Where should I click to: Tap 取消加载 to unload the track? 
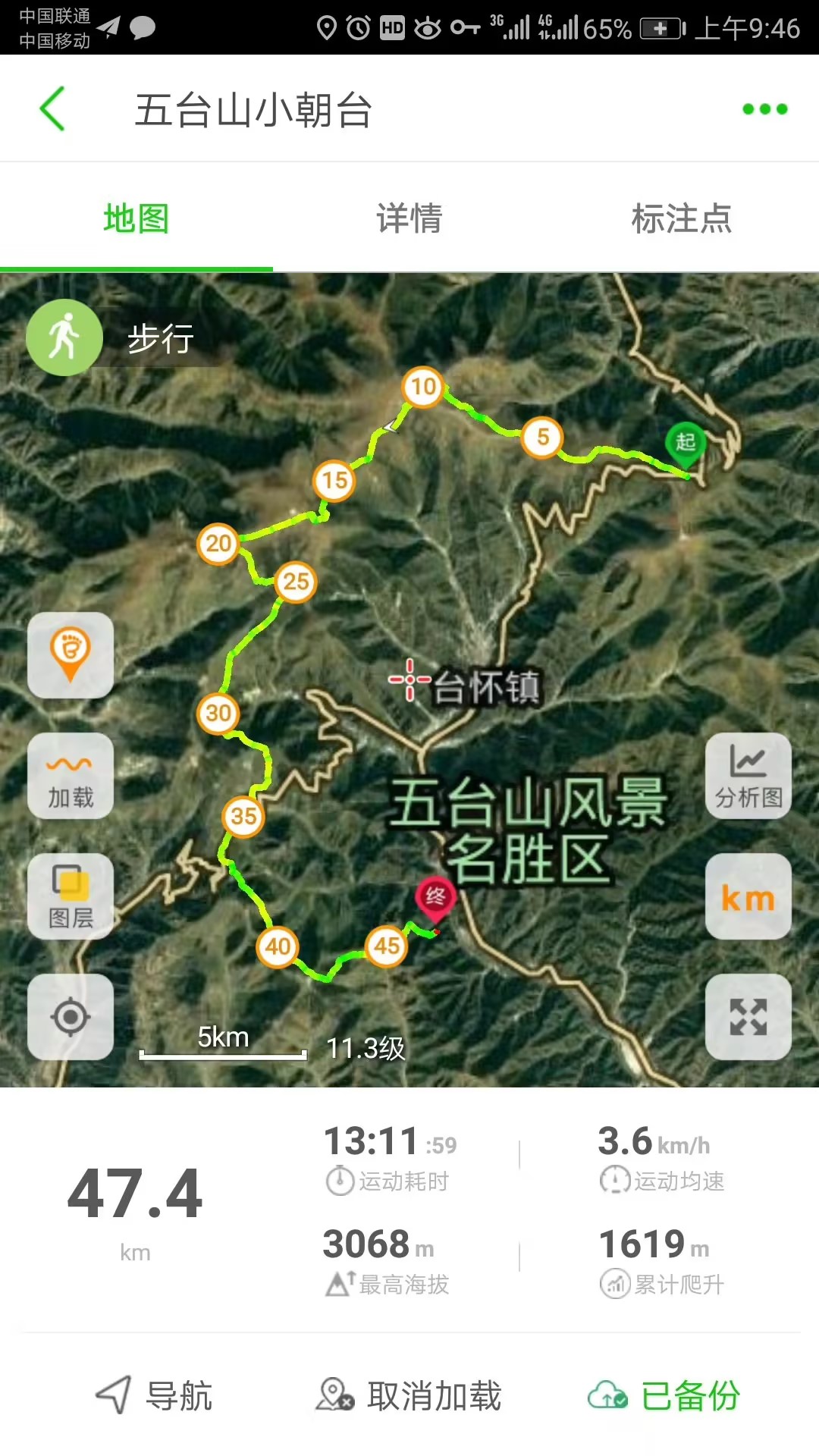click(x=409, y=1395)
